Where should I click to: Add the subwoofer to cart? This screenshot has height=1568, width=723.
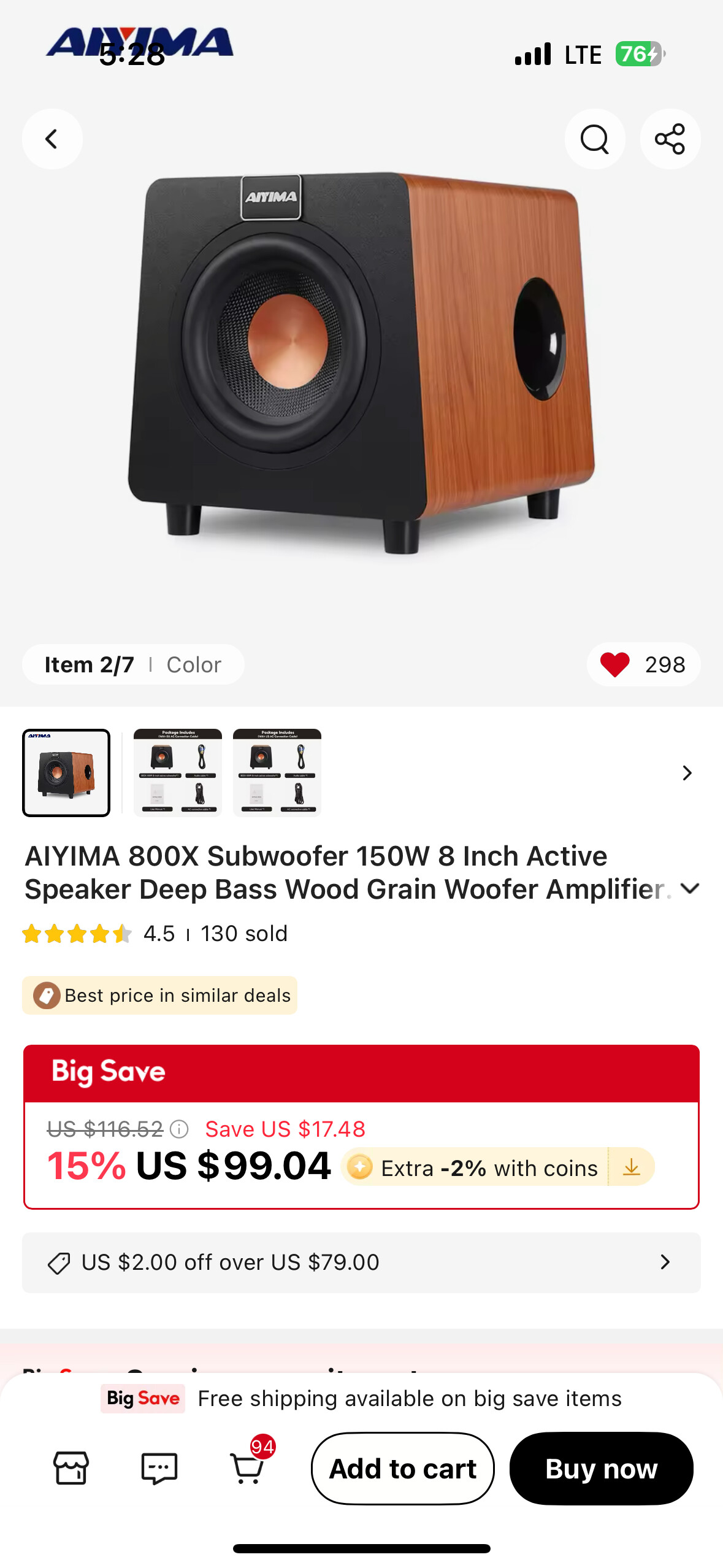(x=402, y=1468)
